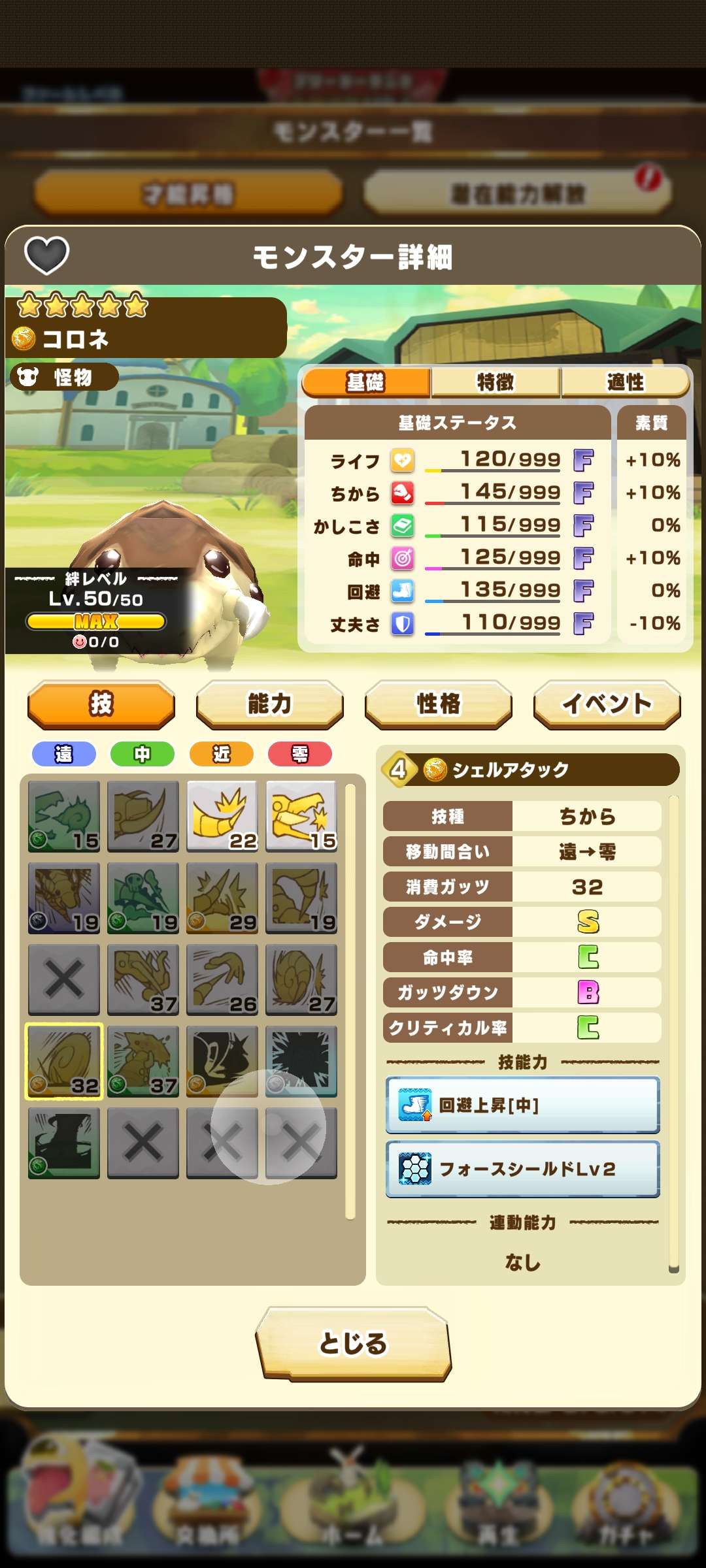Open フォースシールドLv2 ability details
The image size is (706, 1568).
tap(522, 1169)
